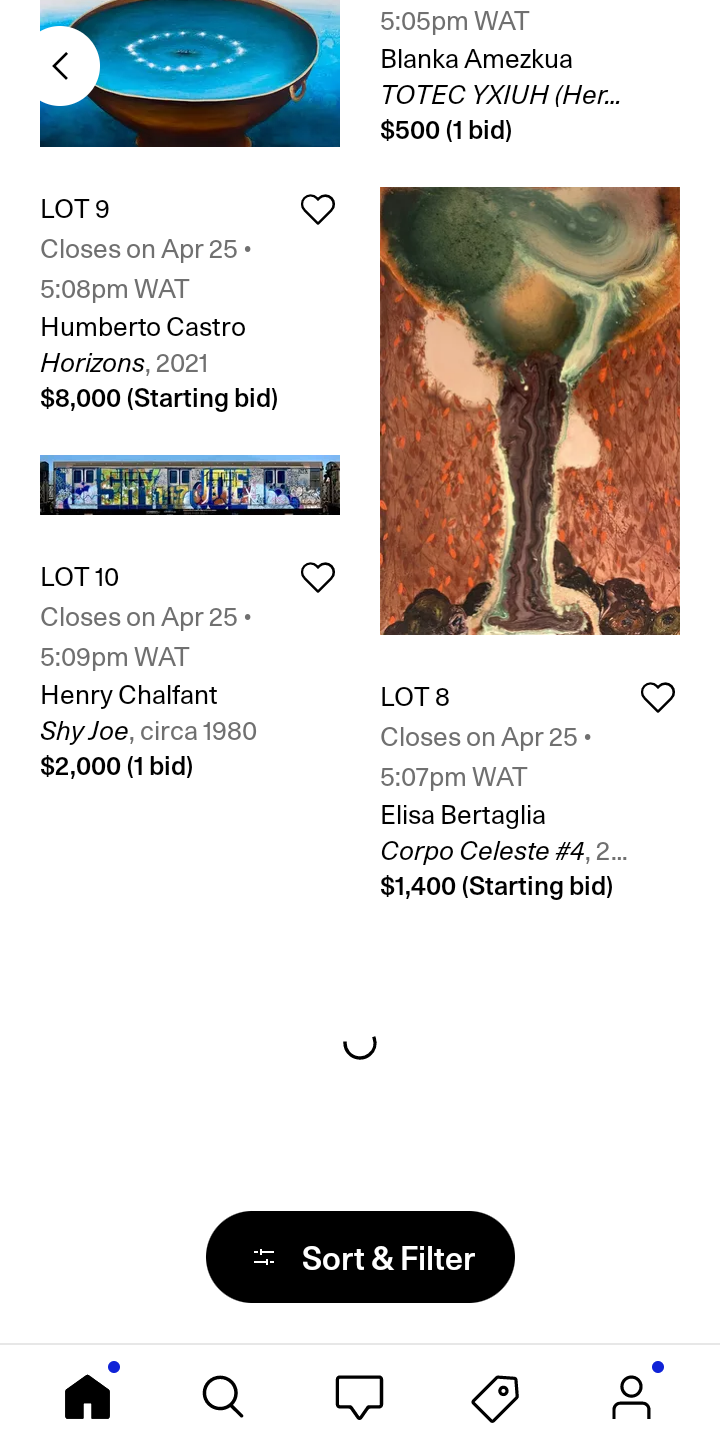Go to the Sell tag tab
Image resolution: width=720 pixels, height=1449 pixels.
[x=495, y=1396]
